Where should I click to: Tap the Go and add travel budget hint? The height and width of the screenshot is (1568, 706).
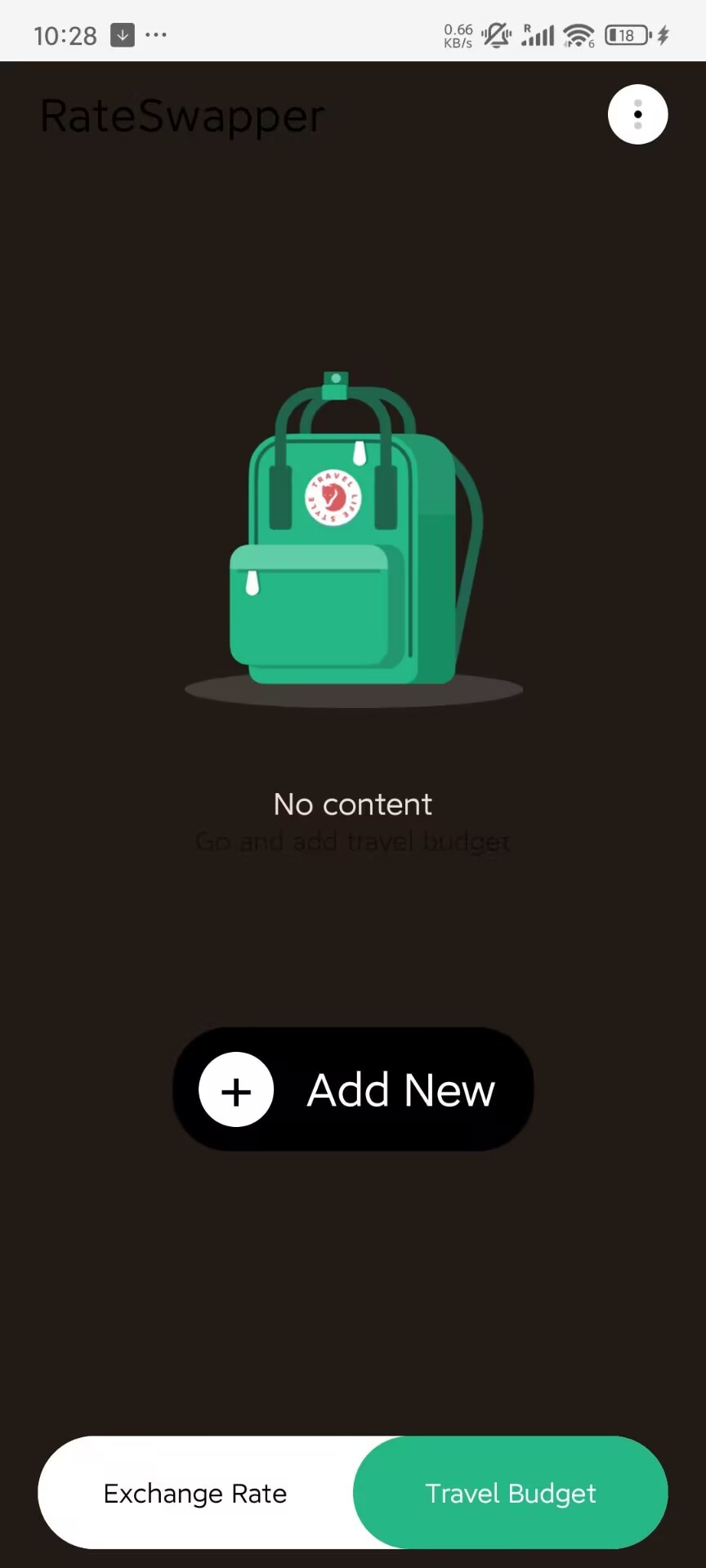coord(352,841)
